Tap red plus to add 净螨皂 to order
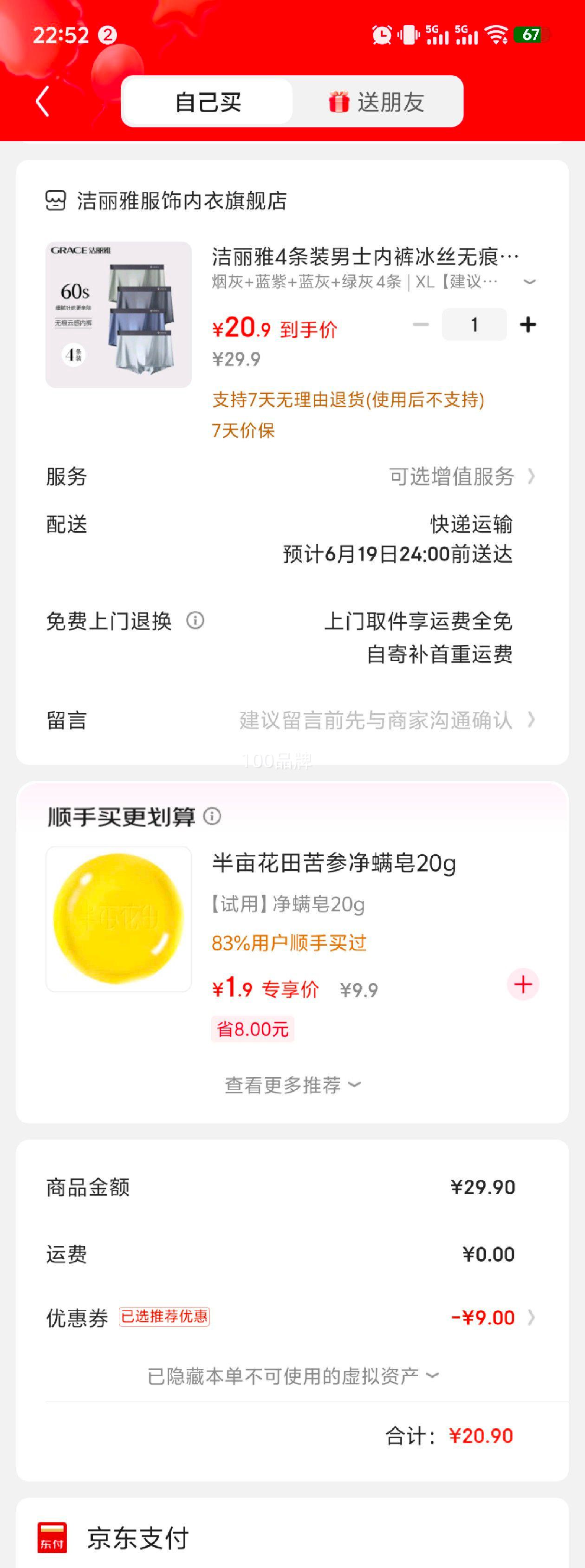585x1568 pixels. tap(522, 983)
